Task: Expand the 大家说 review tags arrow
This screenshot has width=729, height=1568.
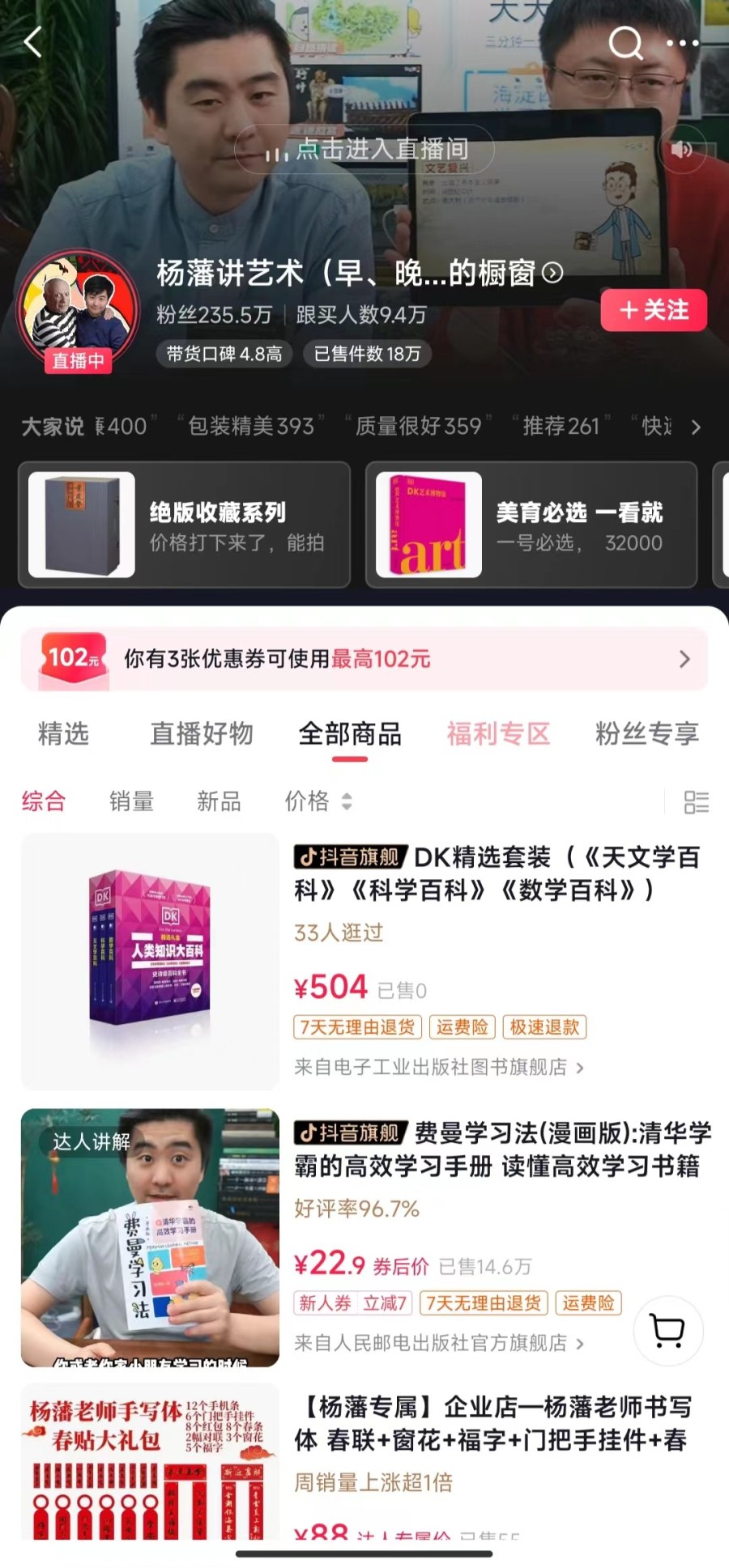Action: click(x=695, y=427)
